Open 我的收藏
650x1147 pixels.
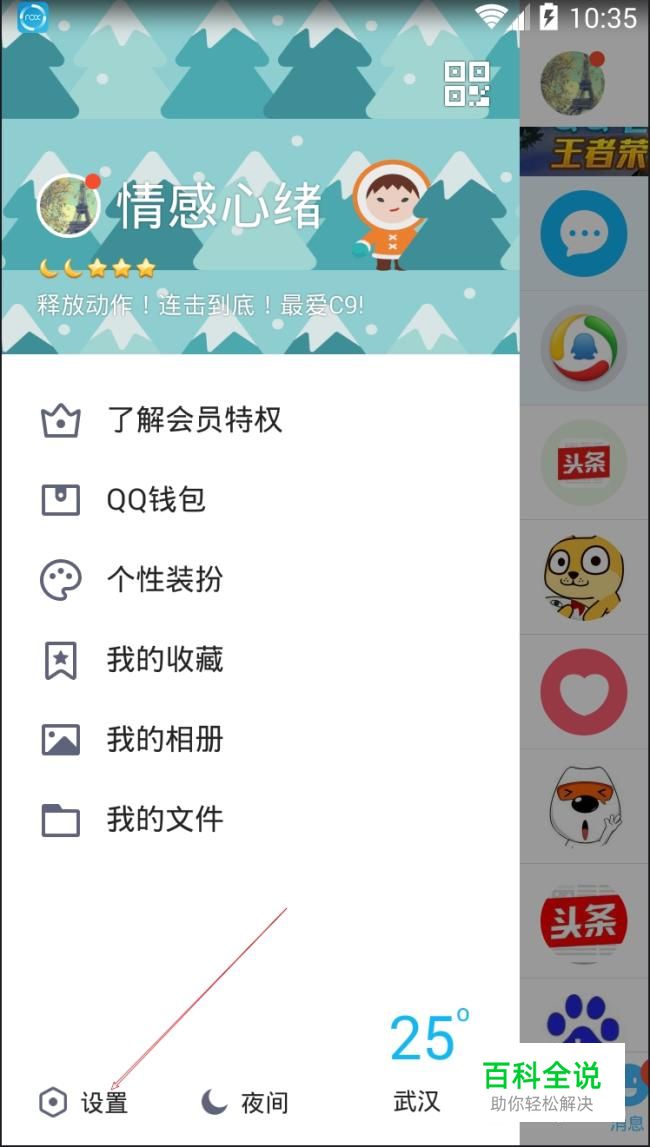coord(164,660)
